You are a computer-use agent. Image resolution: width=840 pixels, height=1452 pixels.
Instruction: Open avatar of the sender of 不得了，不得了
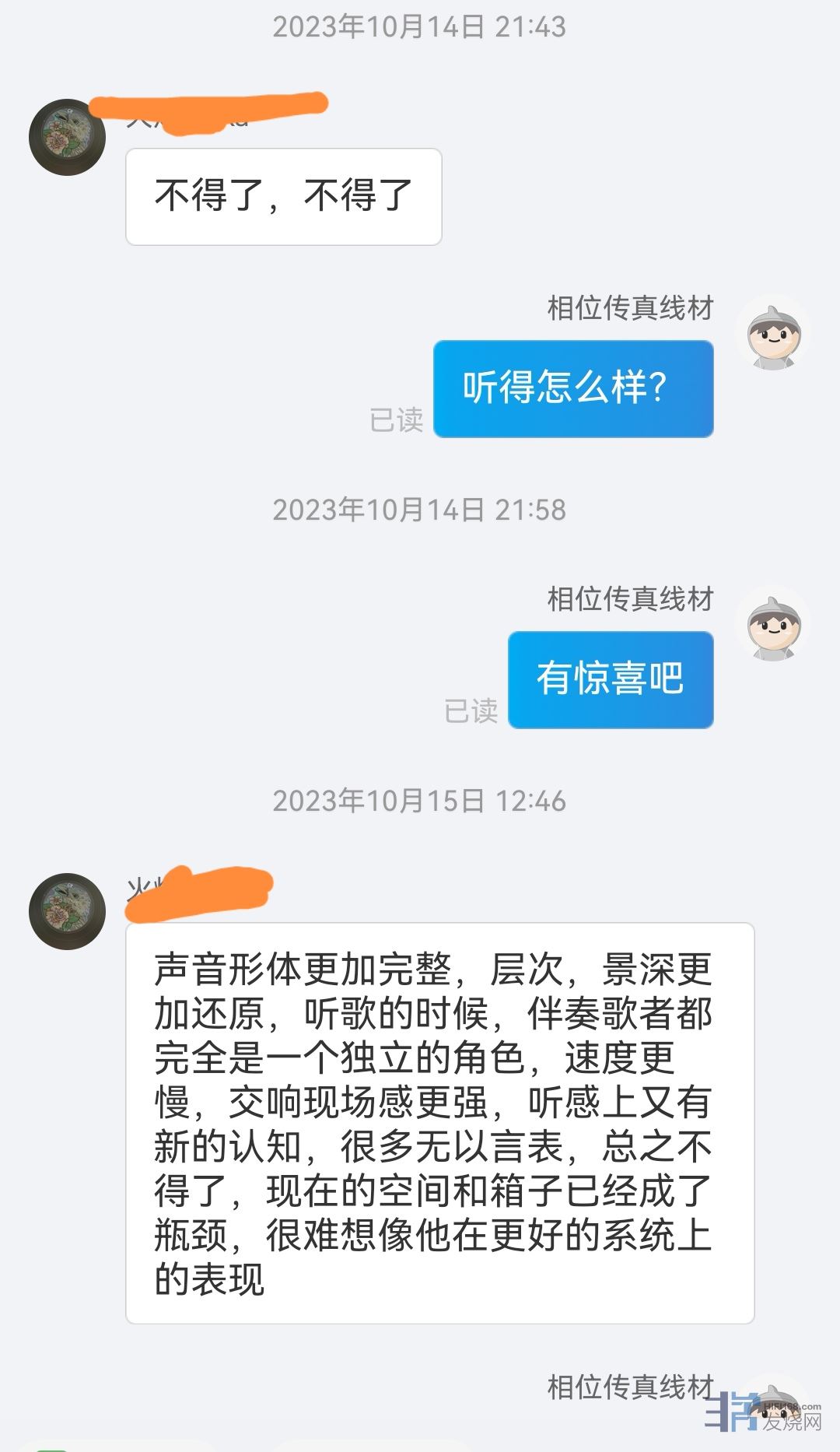67,137
